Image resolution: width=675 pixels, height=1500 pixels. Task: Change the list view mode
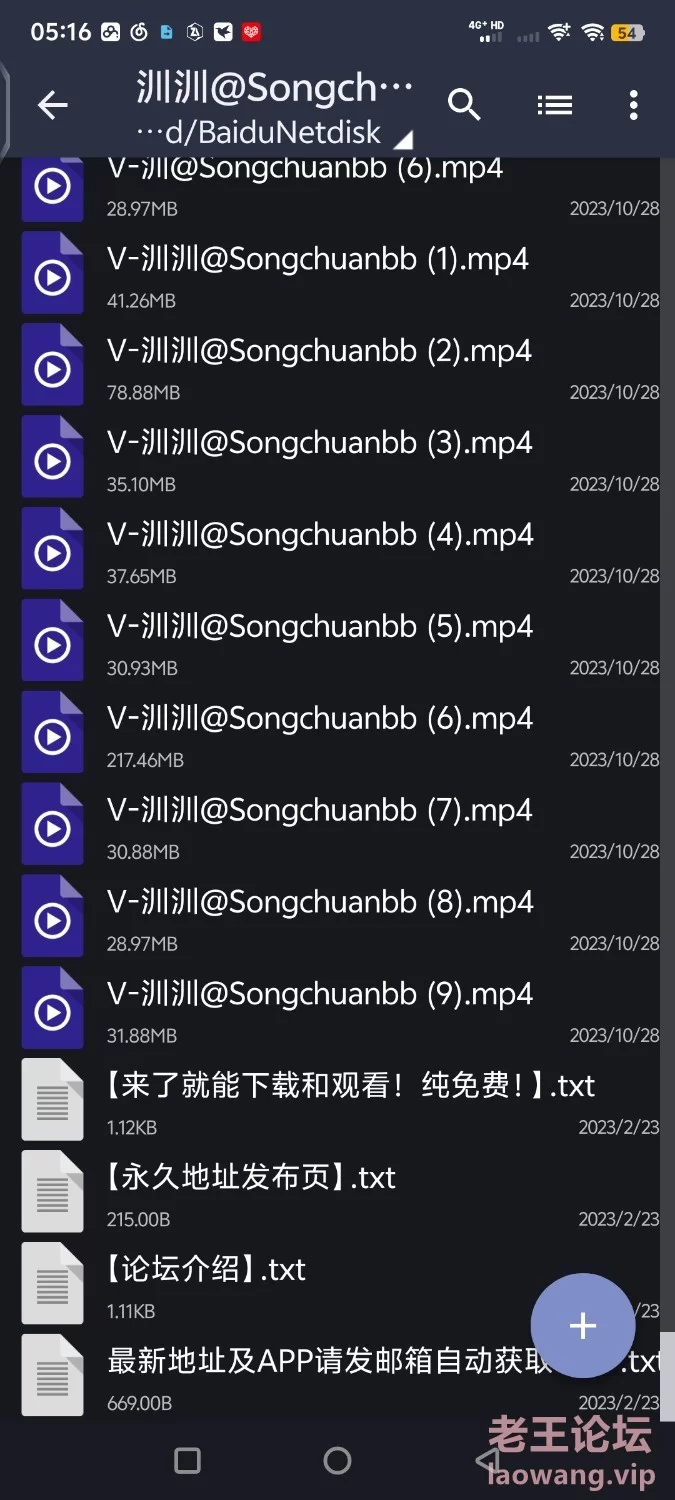tap(554, 104)
